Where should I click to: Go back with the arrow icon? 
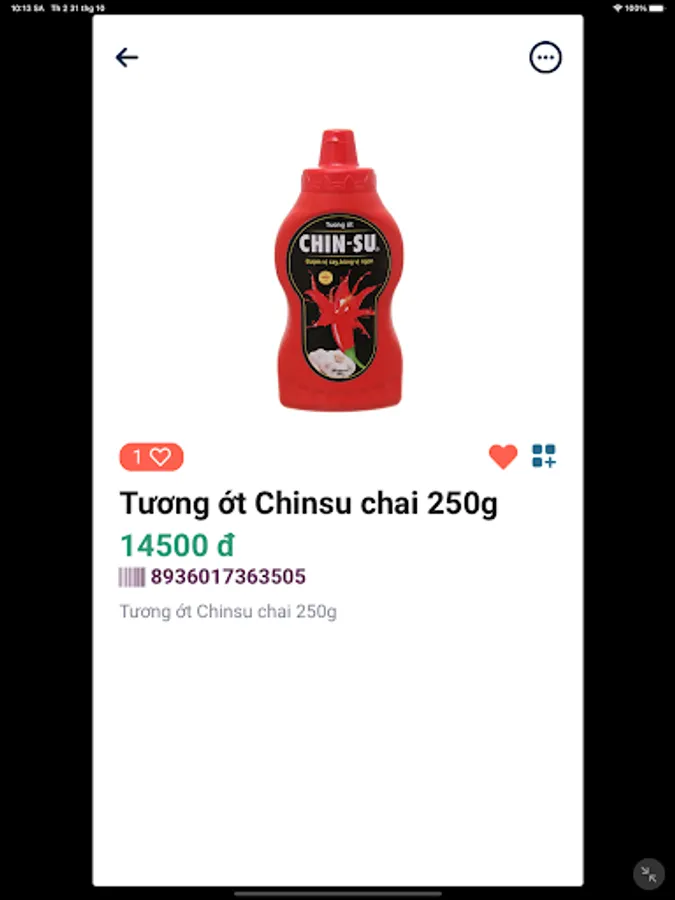tap(127, 57)
